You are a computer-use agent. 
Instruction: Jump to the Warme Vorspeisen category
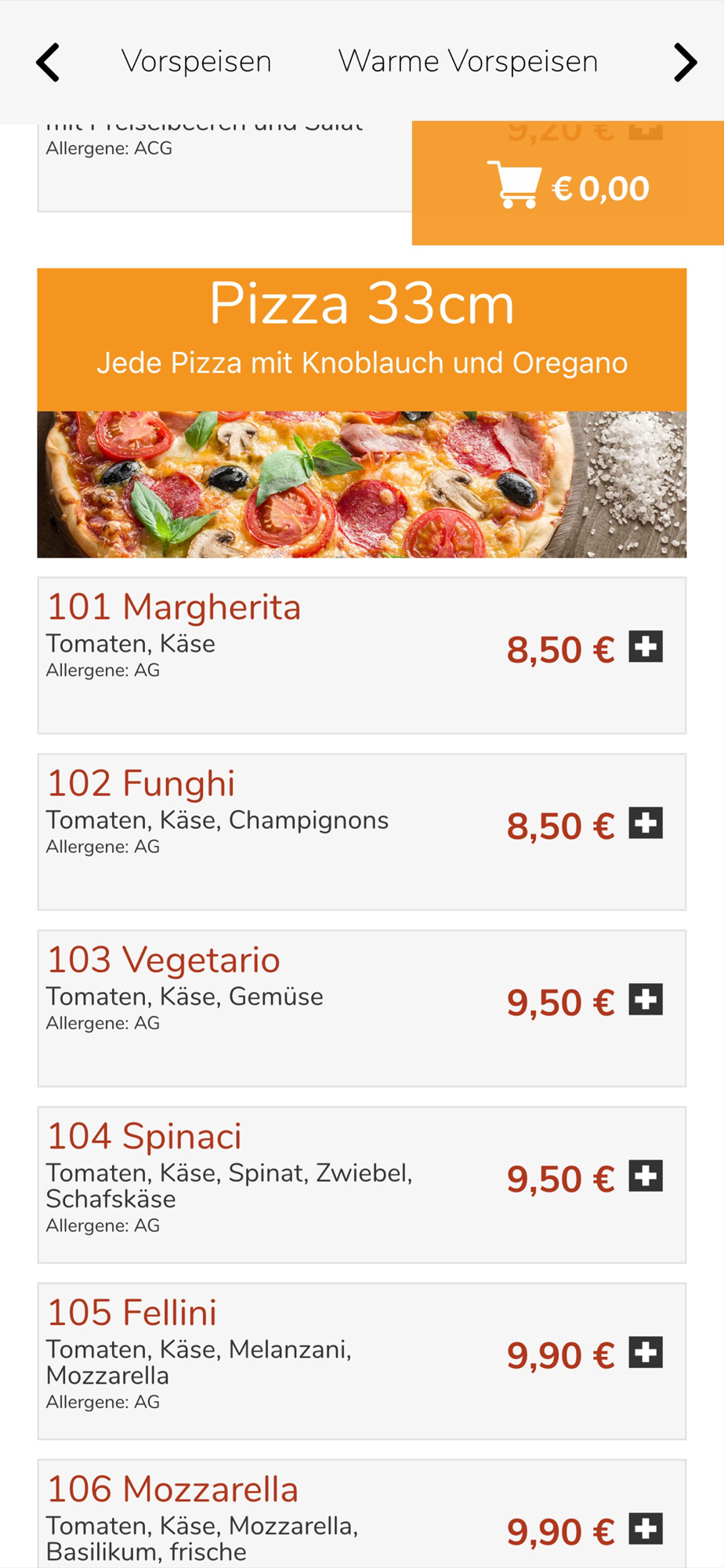tap(468, 61)
